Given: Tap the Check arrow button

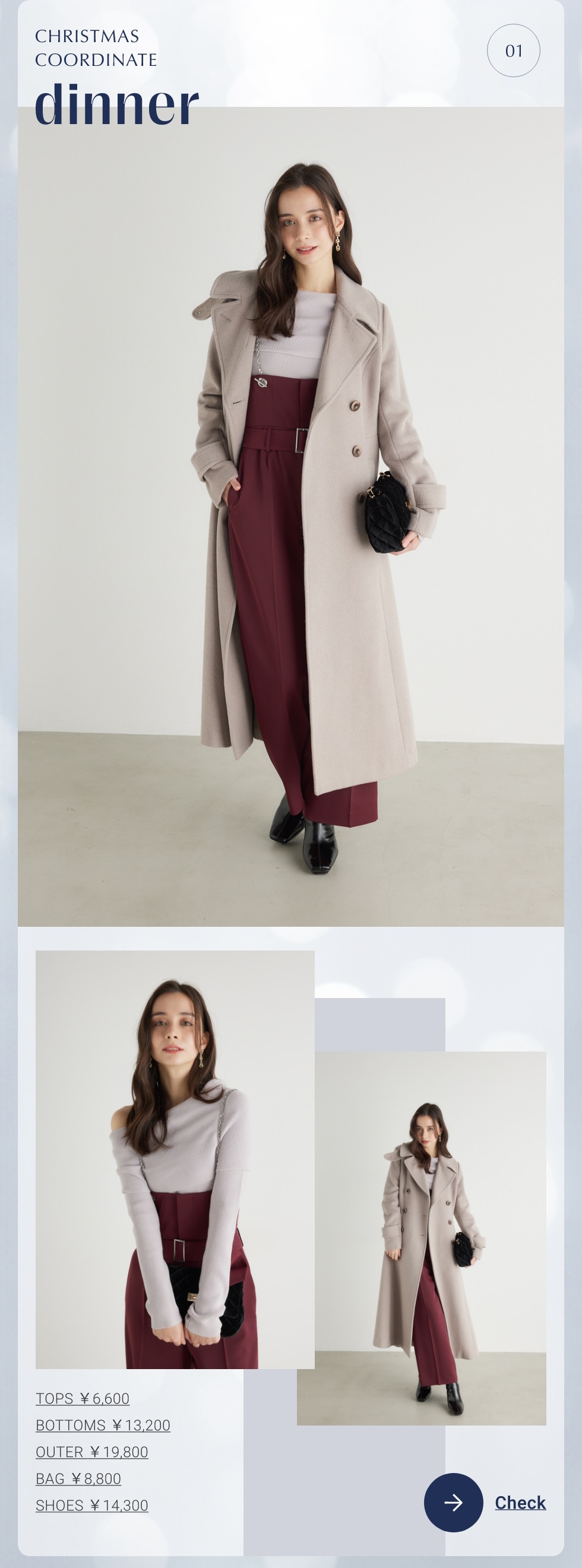Looking at the screenshot, I should [453, 1502].
